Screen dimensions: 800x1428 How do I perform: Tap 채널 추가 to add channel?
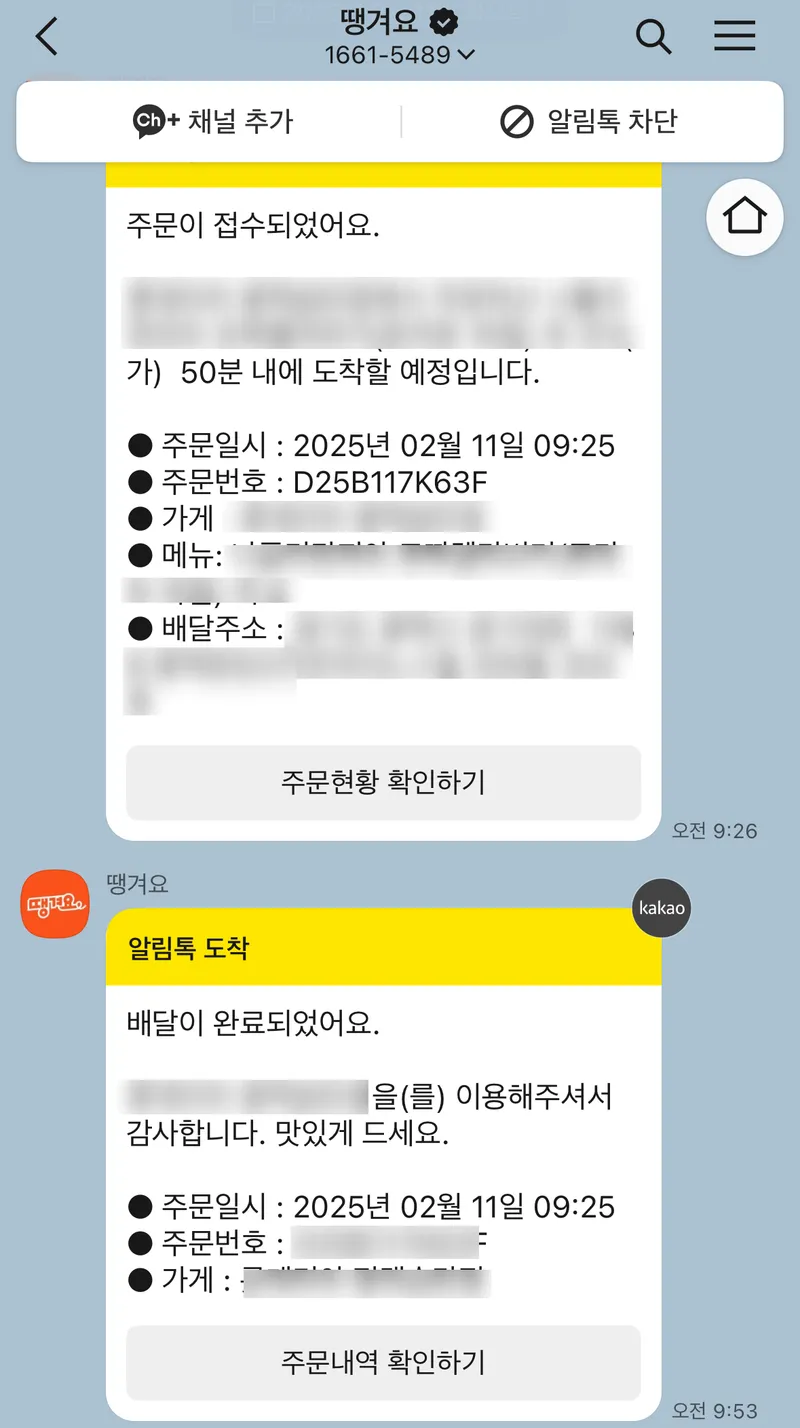[212, 122]
